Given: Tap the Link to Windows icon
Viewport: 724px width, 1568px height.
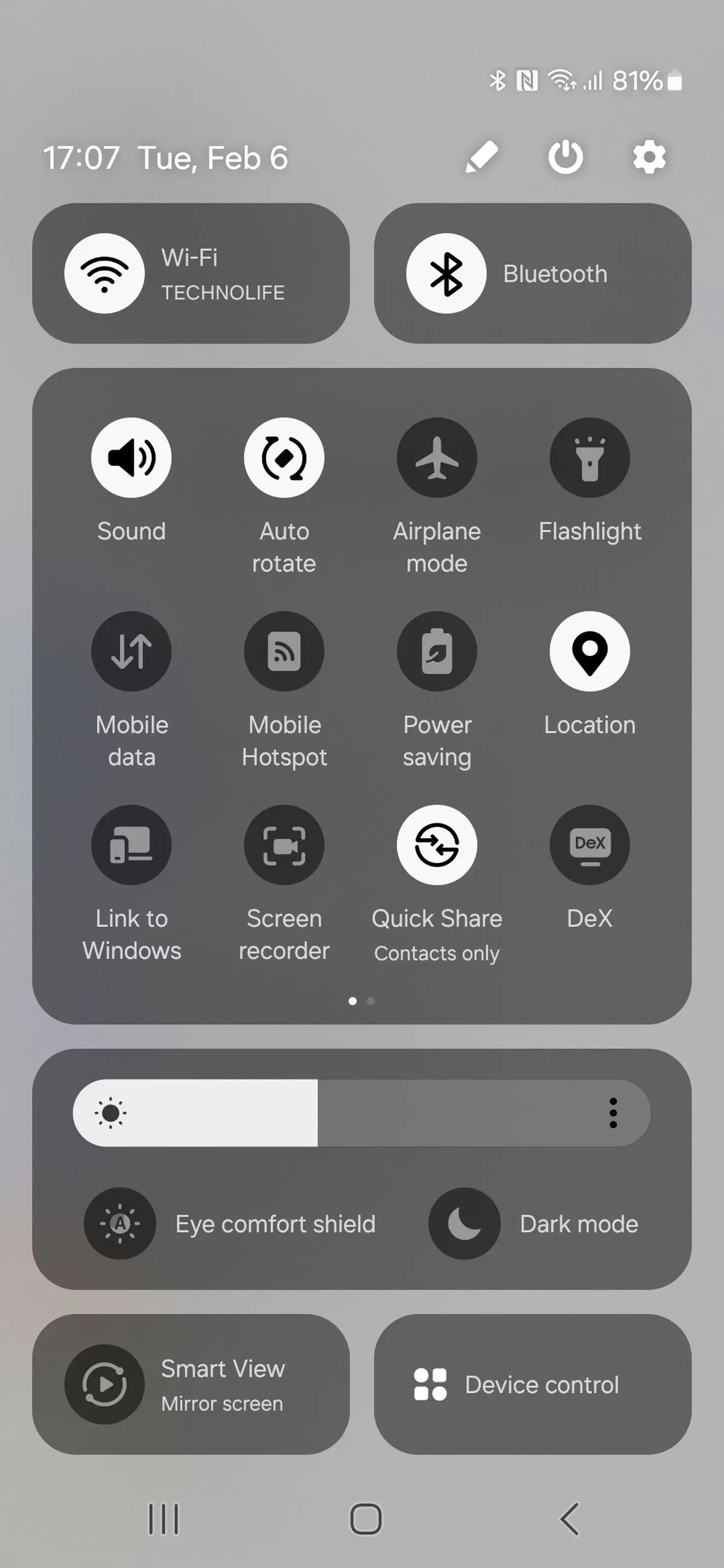Looking at the screenshot, I should (132, 845).
